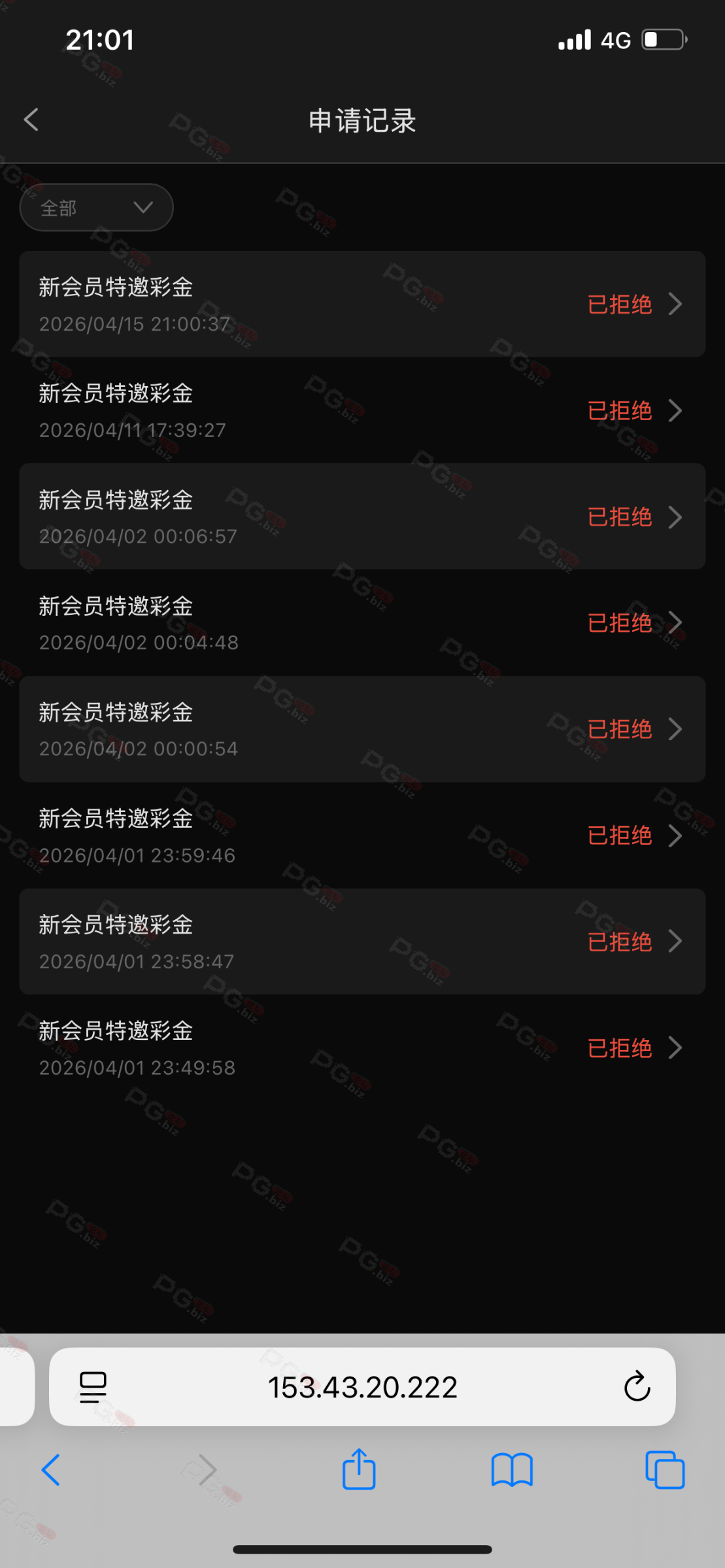This screenshot has height=1568, width=725.
Task: Show all open Safari tabs
Action: point(664,1470)
